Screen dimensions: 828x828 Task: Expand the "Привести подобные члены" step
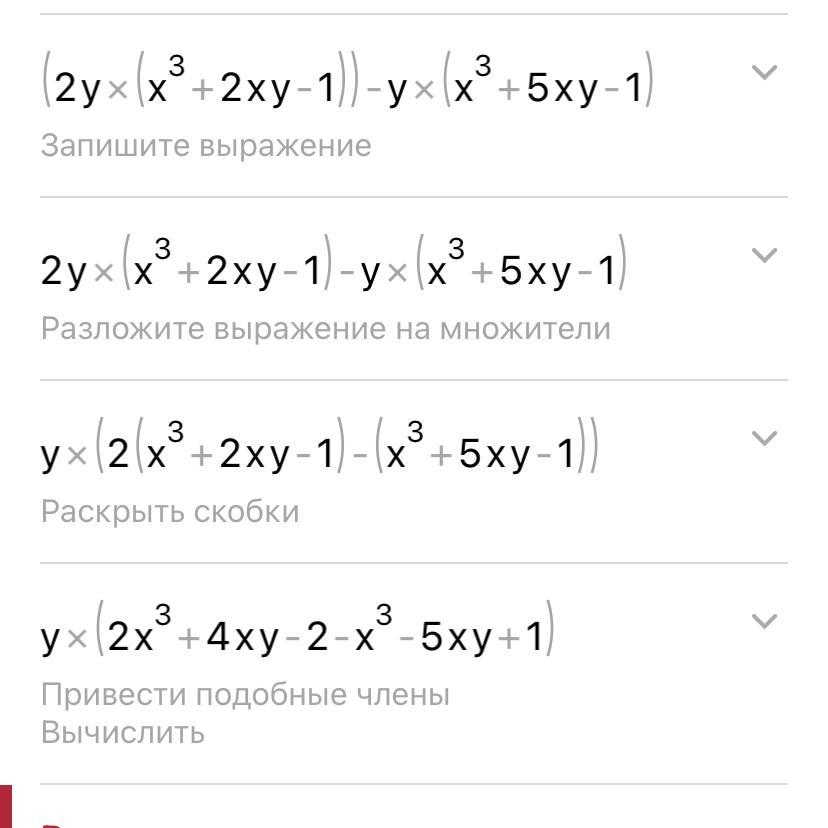coord(764,621)
